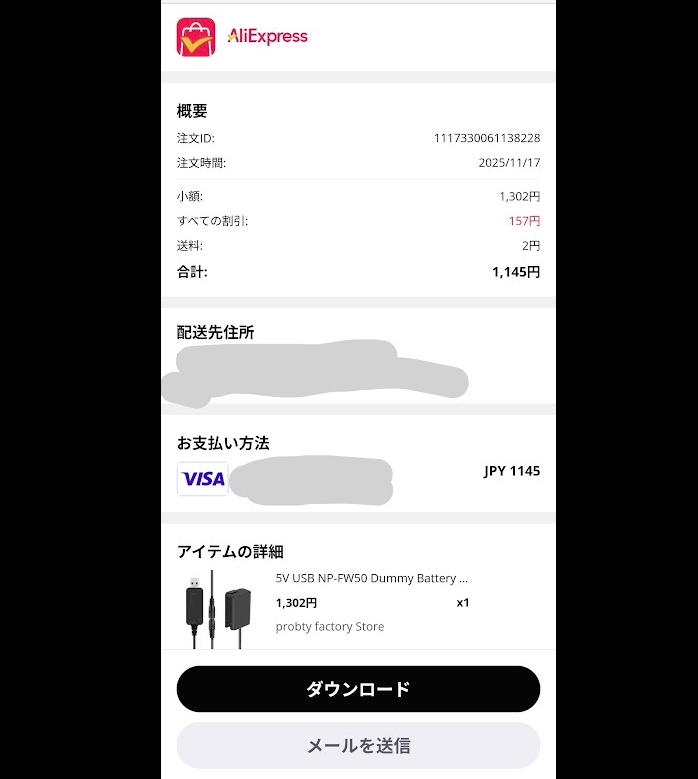This screenshot has height=779, width=698.
Task: Open the 5V USB NP-FW50 Dummy Battery item
Action: tap(371, 578)
